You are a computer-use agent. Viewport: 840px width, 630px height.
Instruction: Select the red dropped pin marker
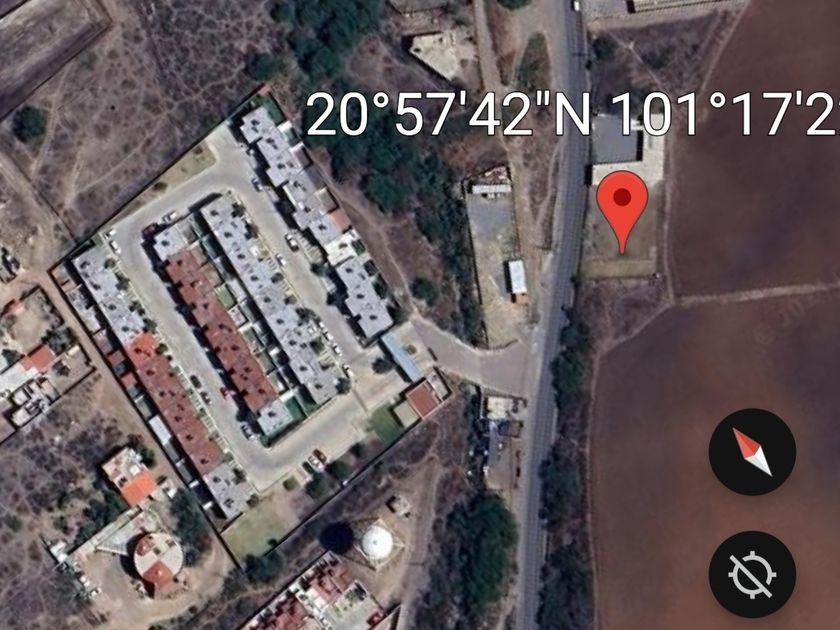tap(622, 212)
